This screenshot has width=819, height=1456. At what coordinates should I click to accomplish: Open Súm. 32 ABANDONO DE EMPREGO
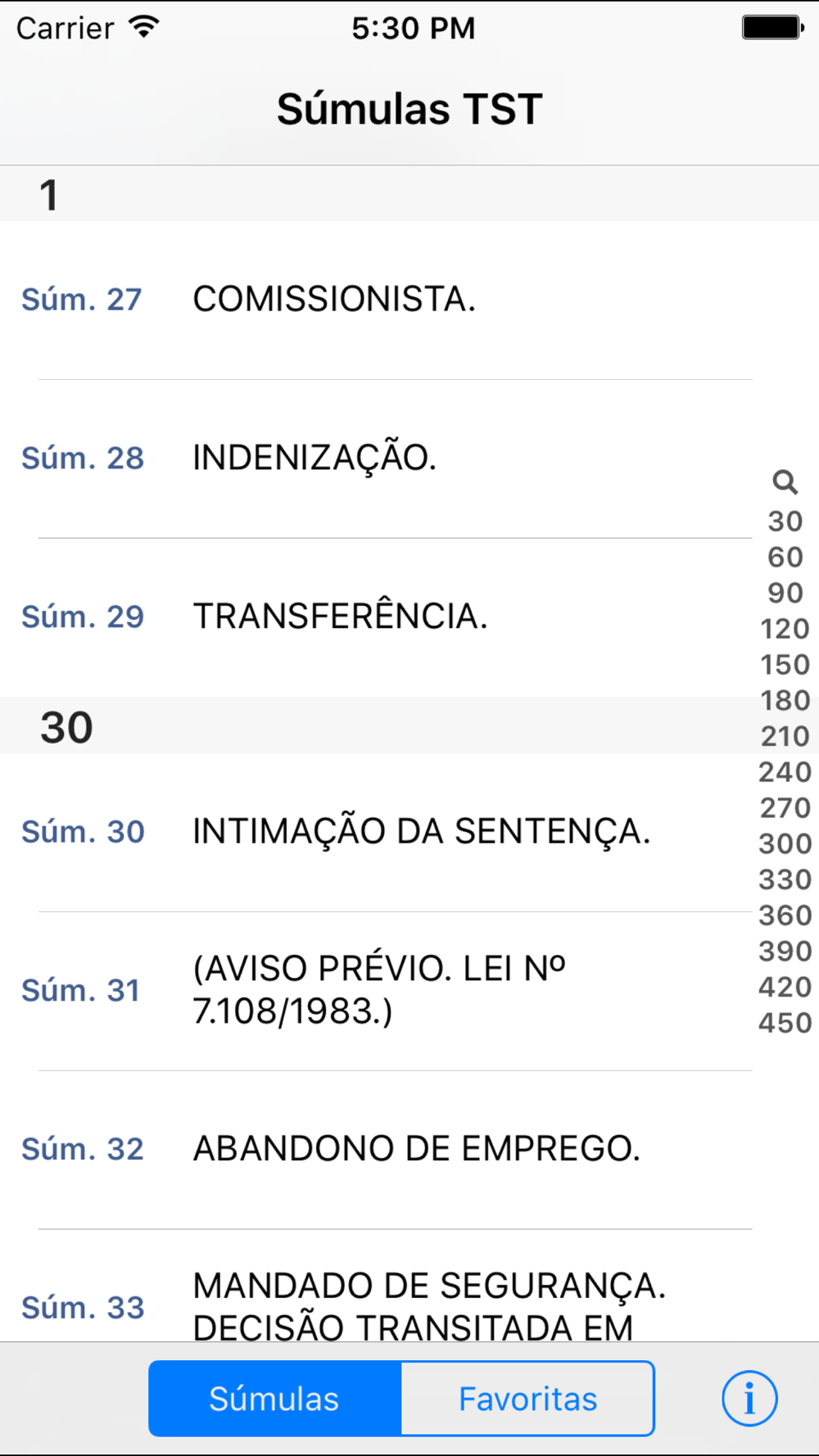[377, 1150]
